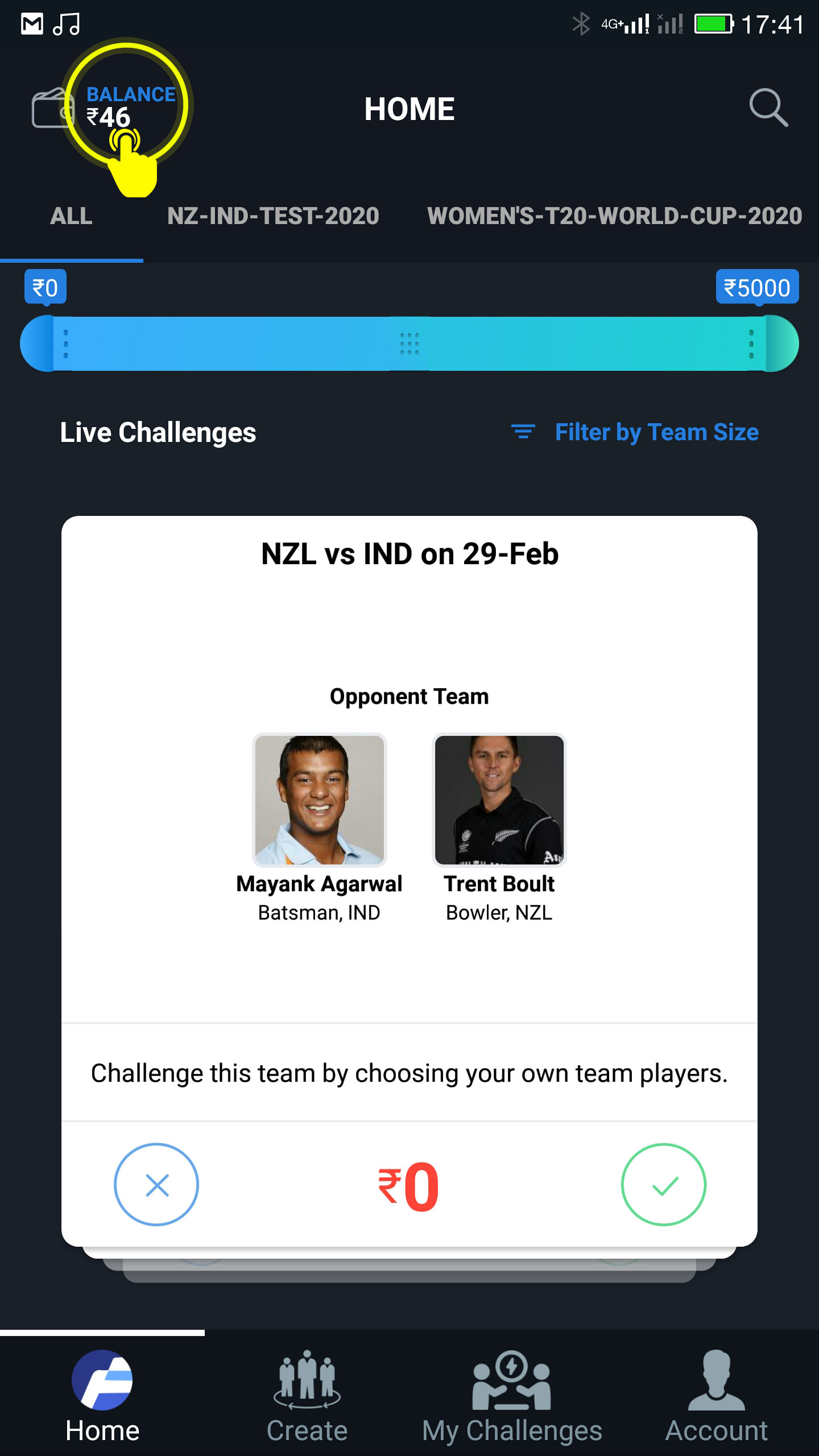Accept the challenge with the green check

click(x=663, y=1185)
